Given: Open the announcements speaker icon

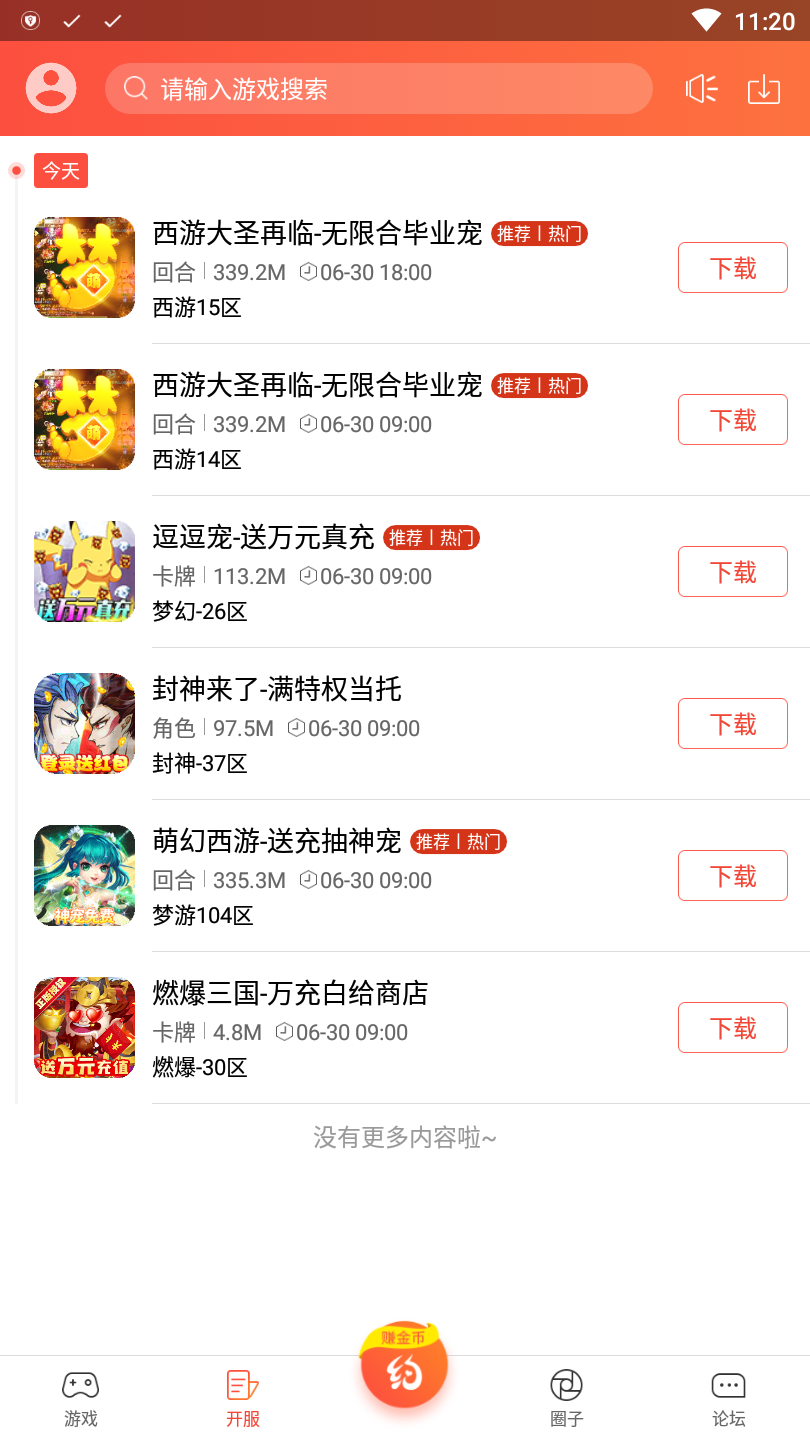Looking at the screenshot, I should click(701, 89).
